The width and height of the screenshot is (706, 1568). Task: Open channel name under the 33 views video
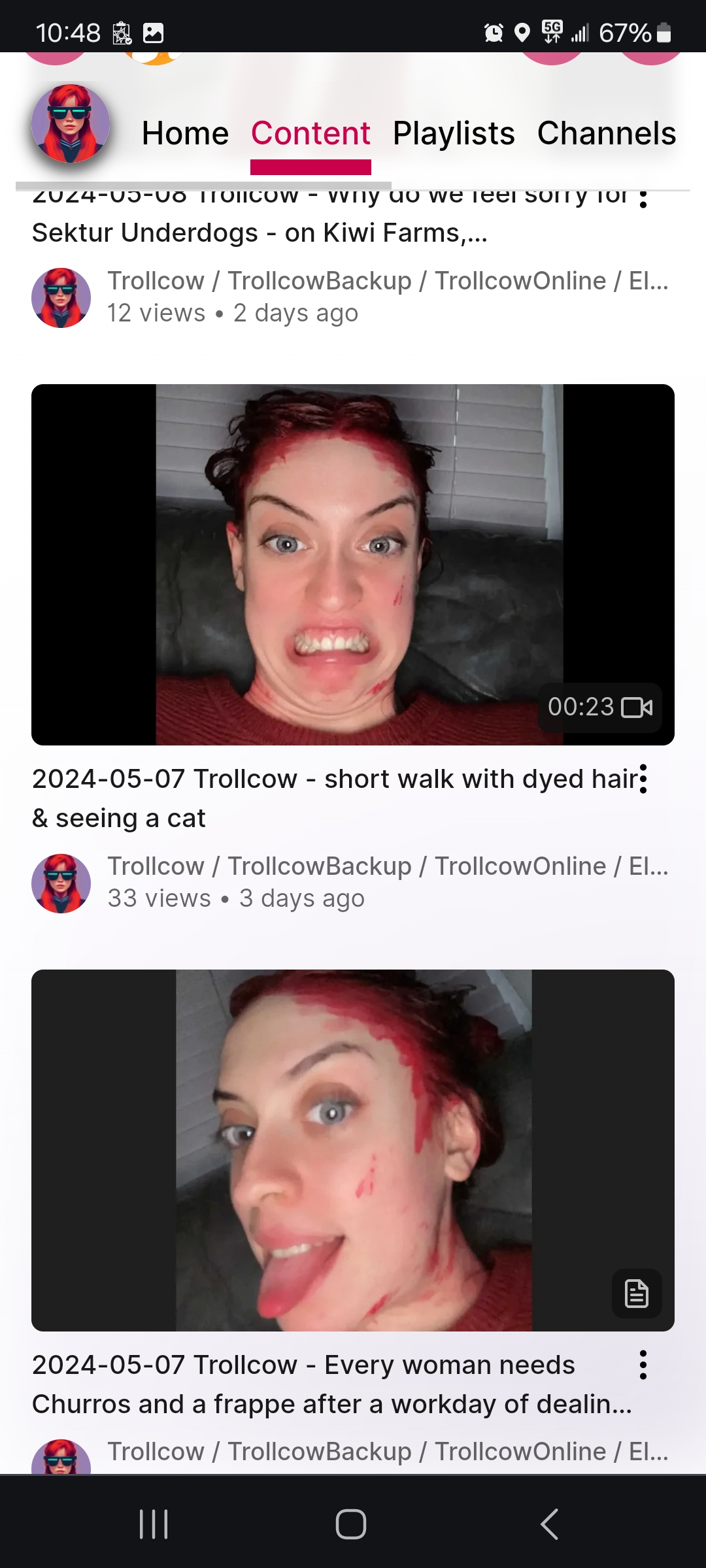(x=388, y=866)
